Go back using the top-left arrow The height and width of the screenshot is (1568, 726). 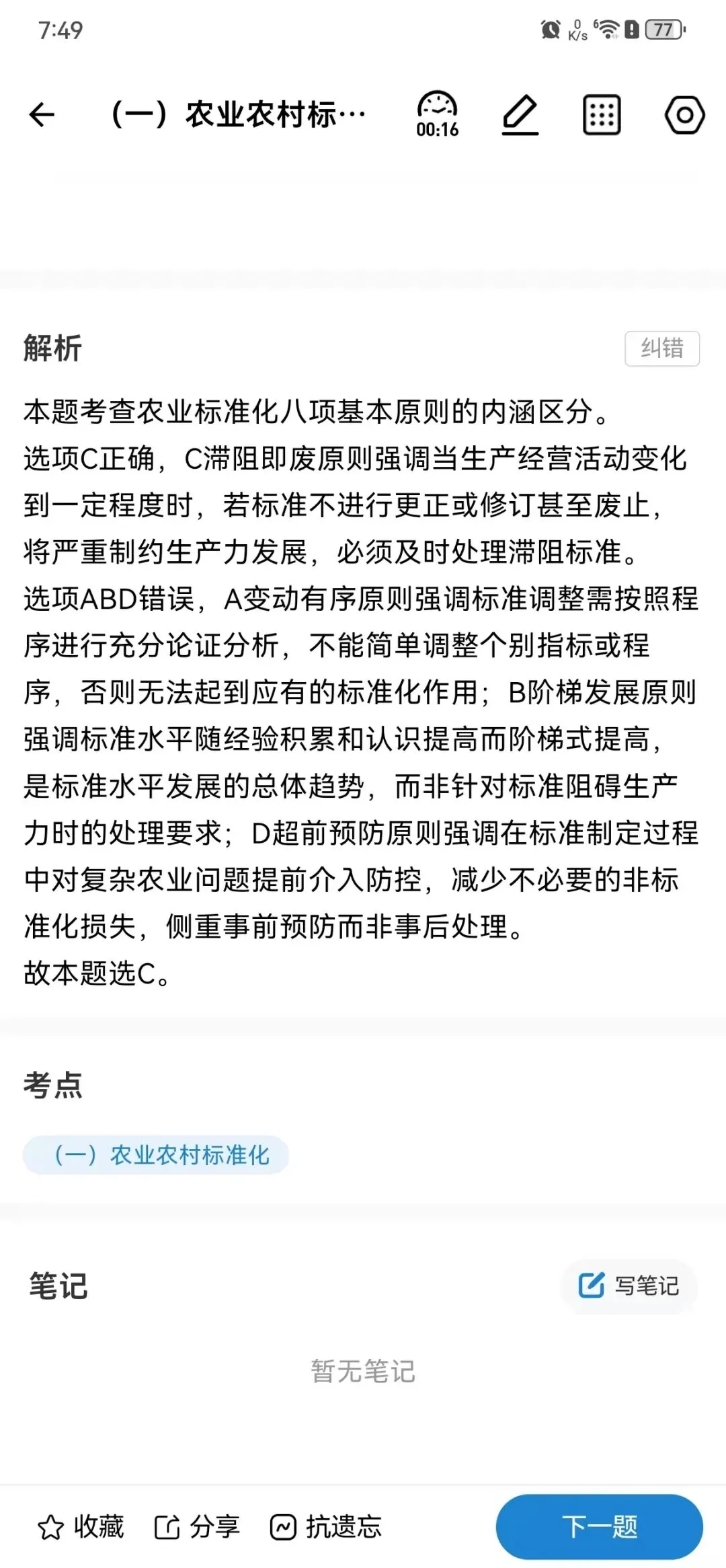point(42,114)
